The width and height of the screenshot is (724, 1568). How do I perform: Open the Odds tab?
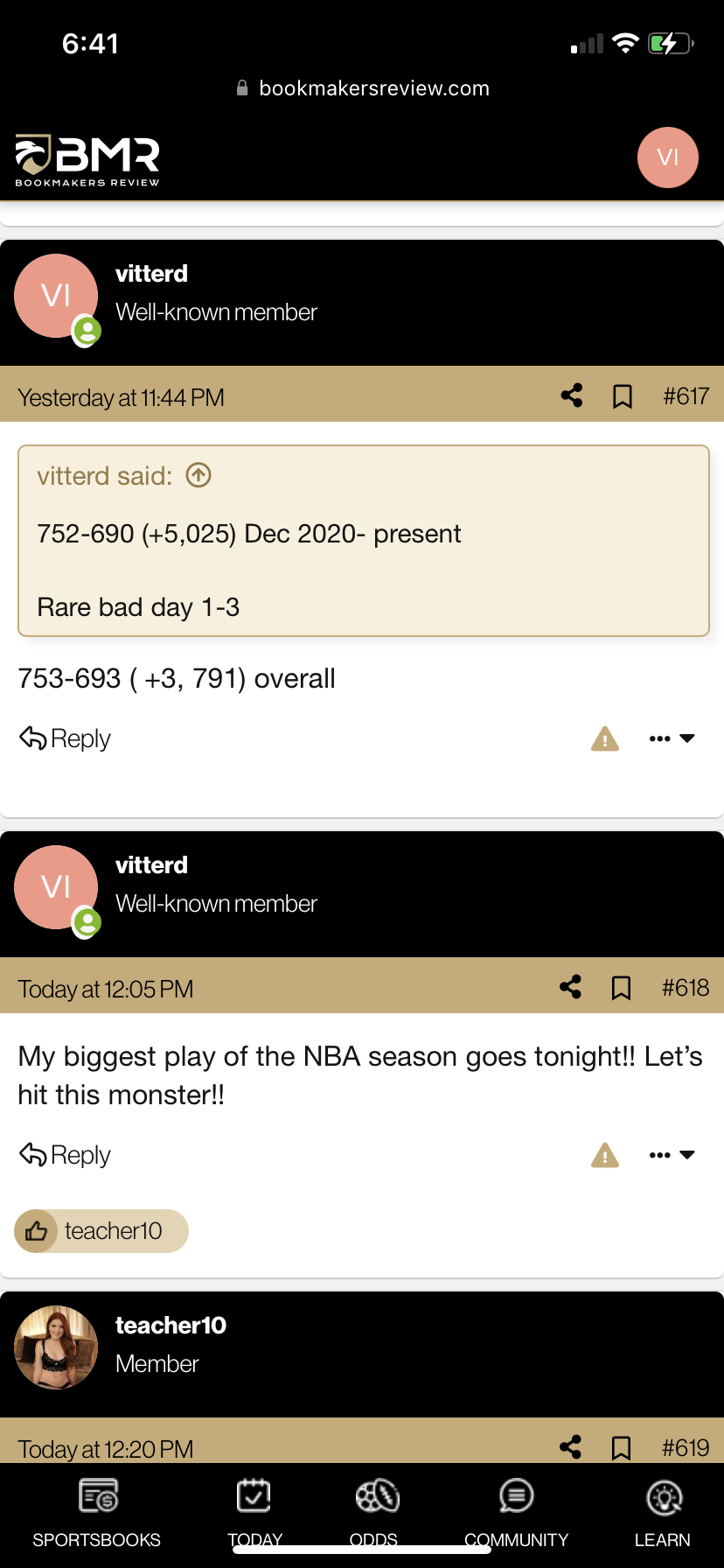click(374, 1514)
